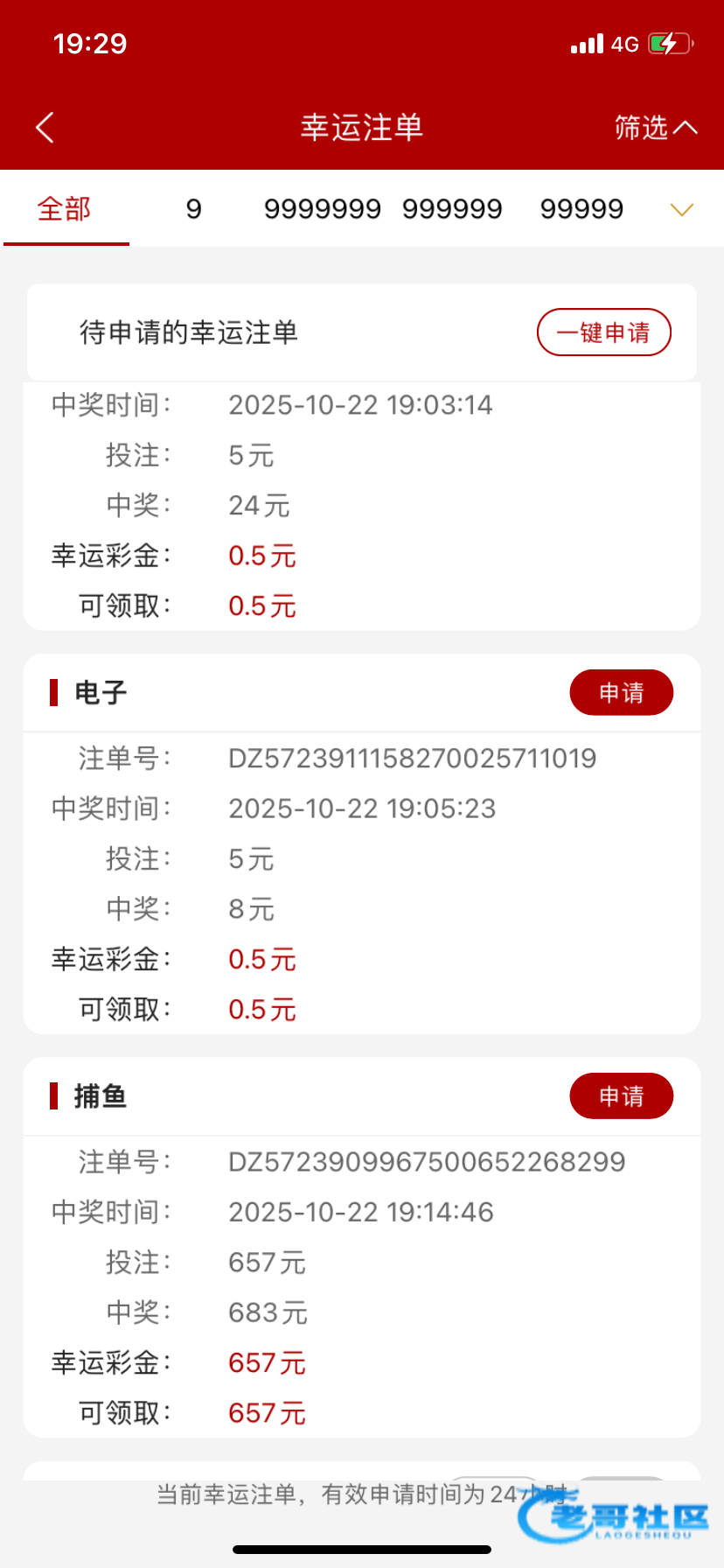724x1568 pixels.
Task: Tap 申请 on the 捕鱼 bet slip
Action: pos(621,1096)
